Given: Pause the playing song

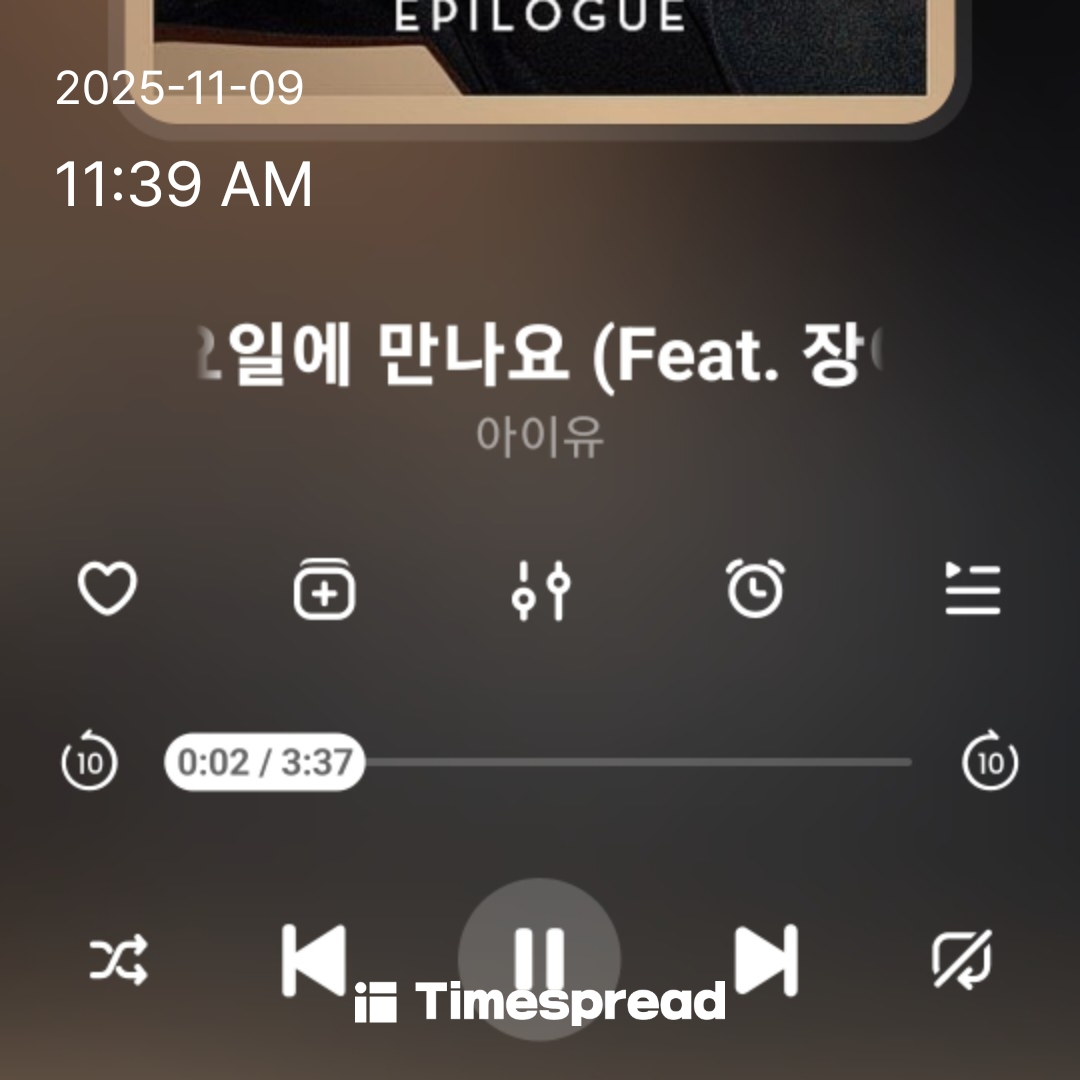Looking at the screenshot, I should point(540,958).
